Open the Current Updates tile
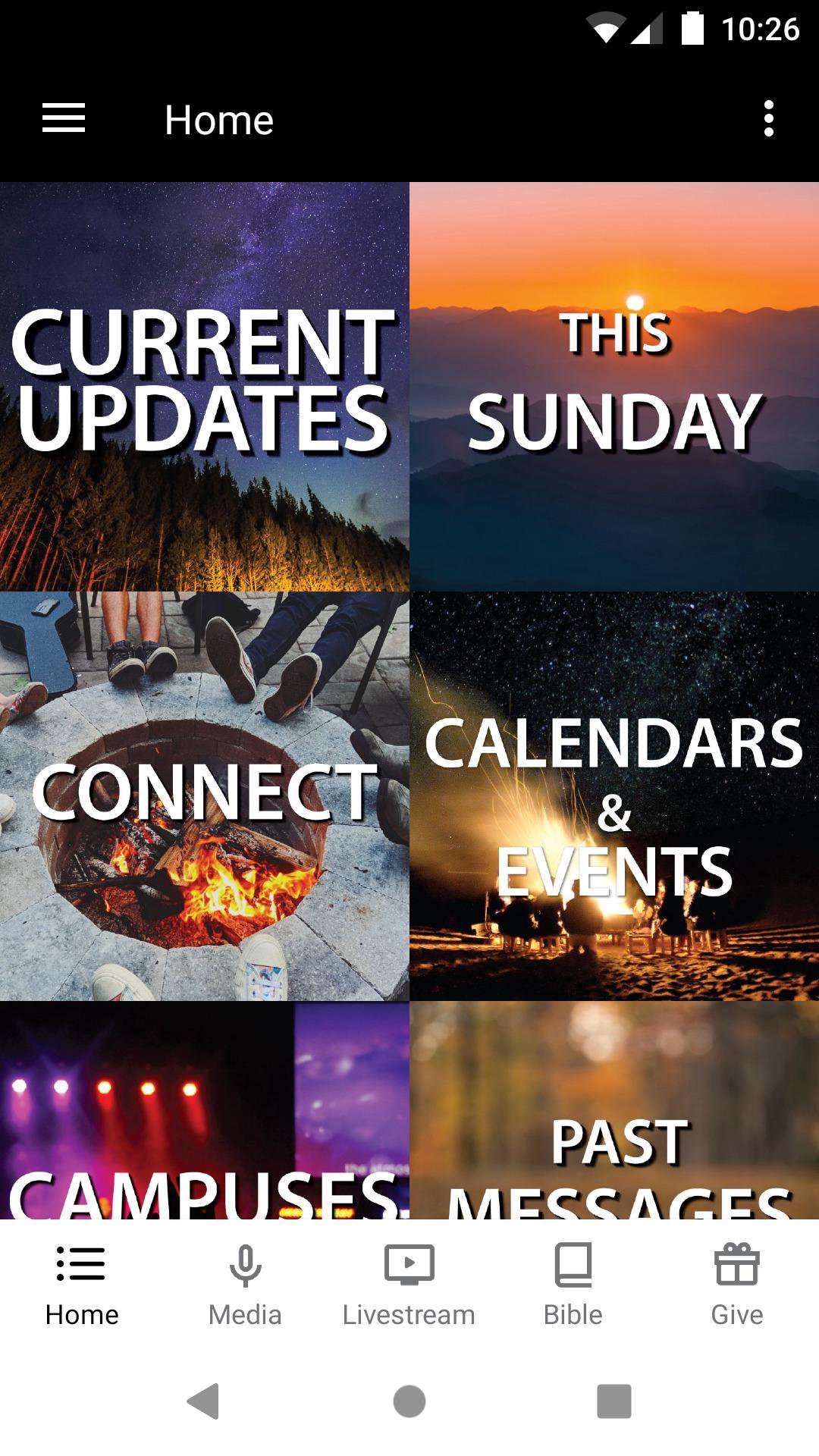 pyautogui.click(x=205, y=387)
